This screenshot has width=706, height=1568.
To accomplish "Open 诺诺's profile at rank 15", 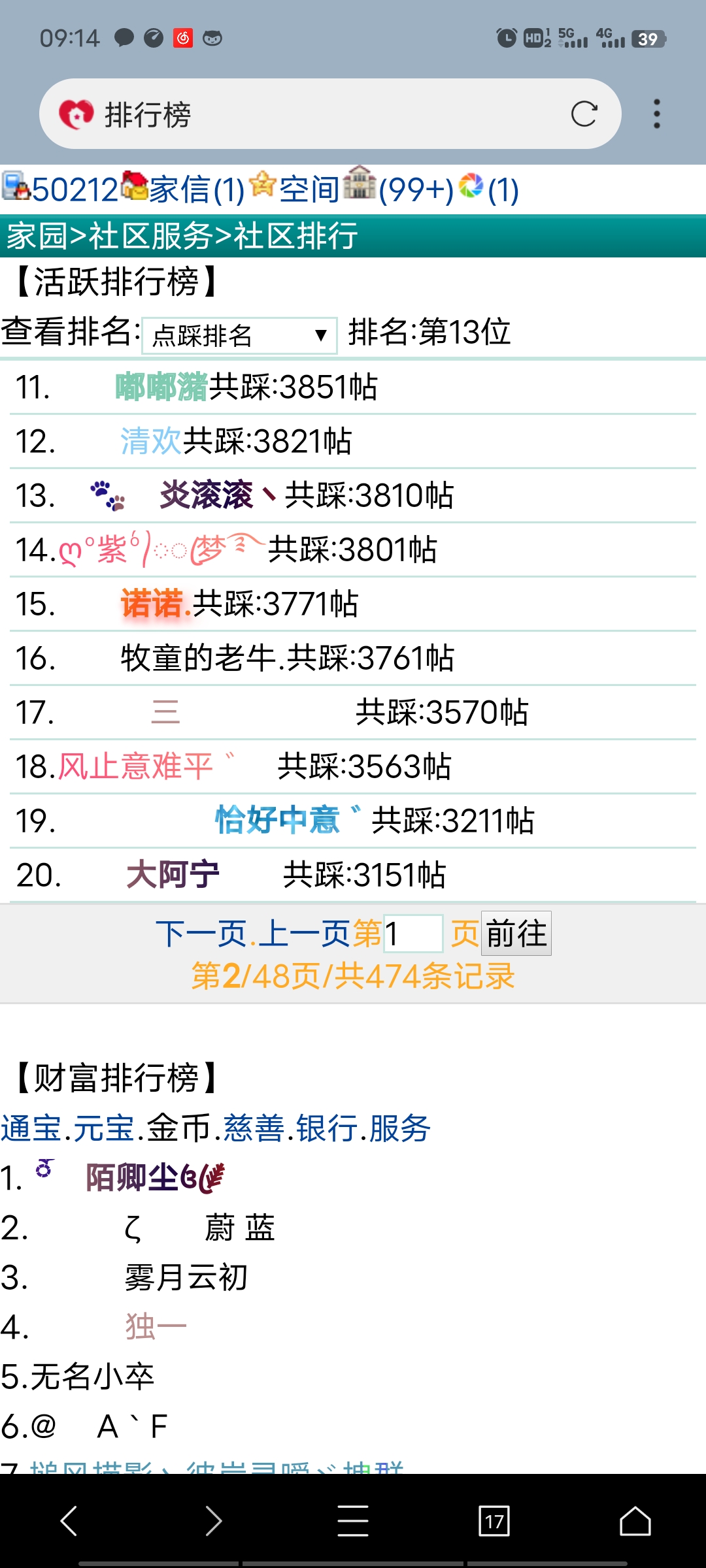I will pos(155,604).
